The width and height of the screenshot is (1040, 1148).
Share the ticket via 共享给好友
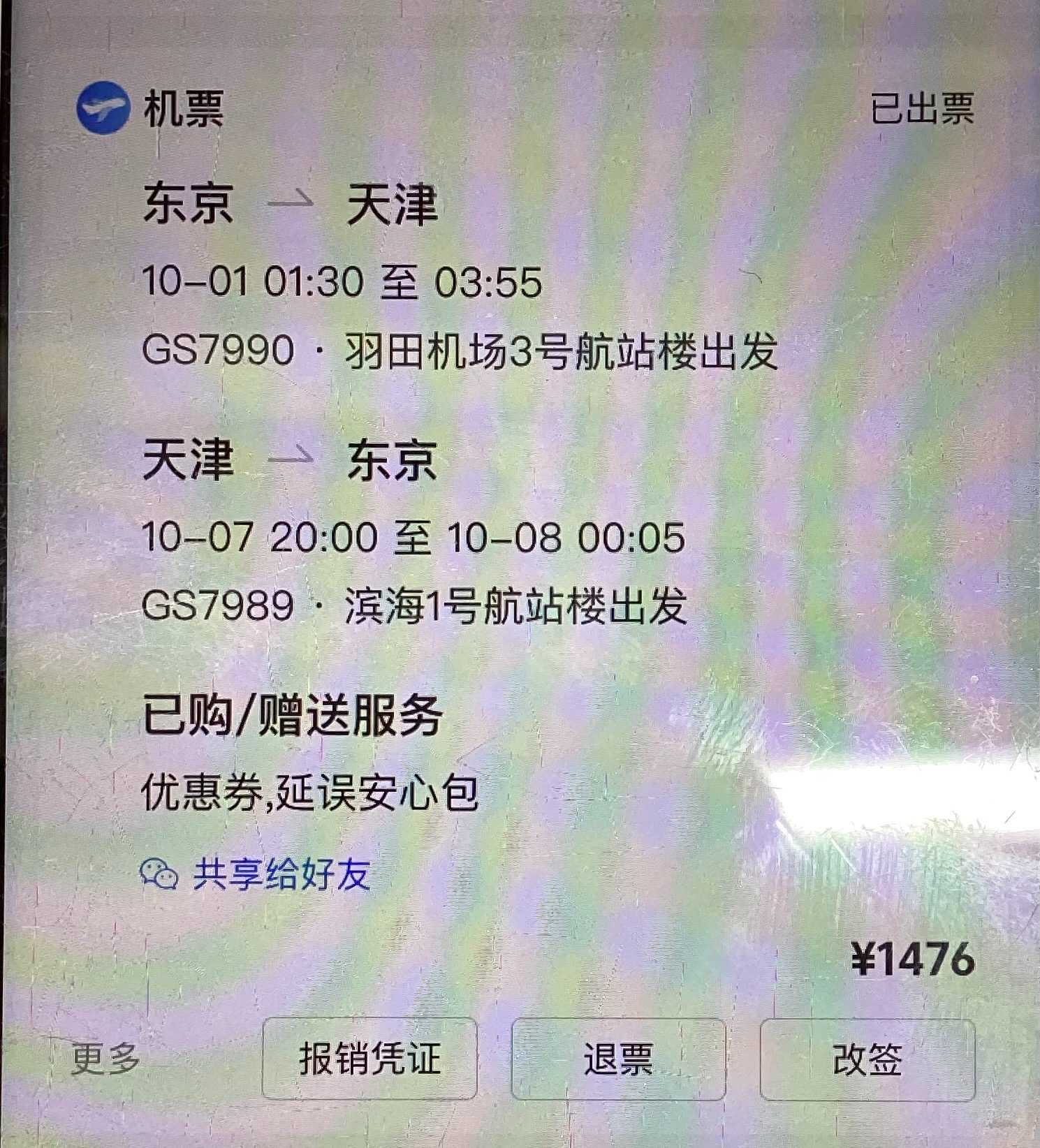(256, 874)
